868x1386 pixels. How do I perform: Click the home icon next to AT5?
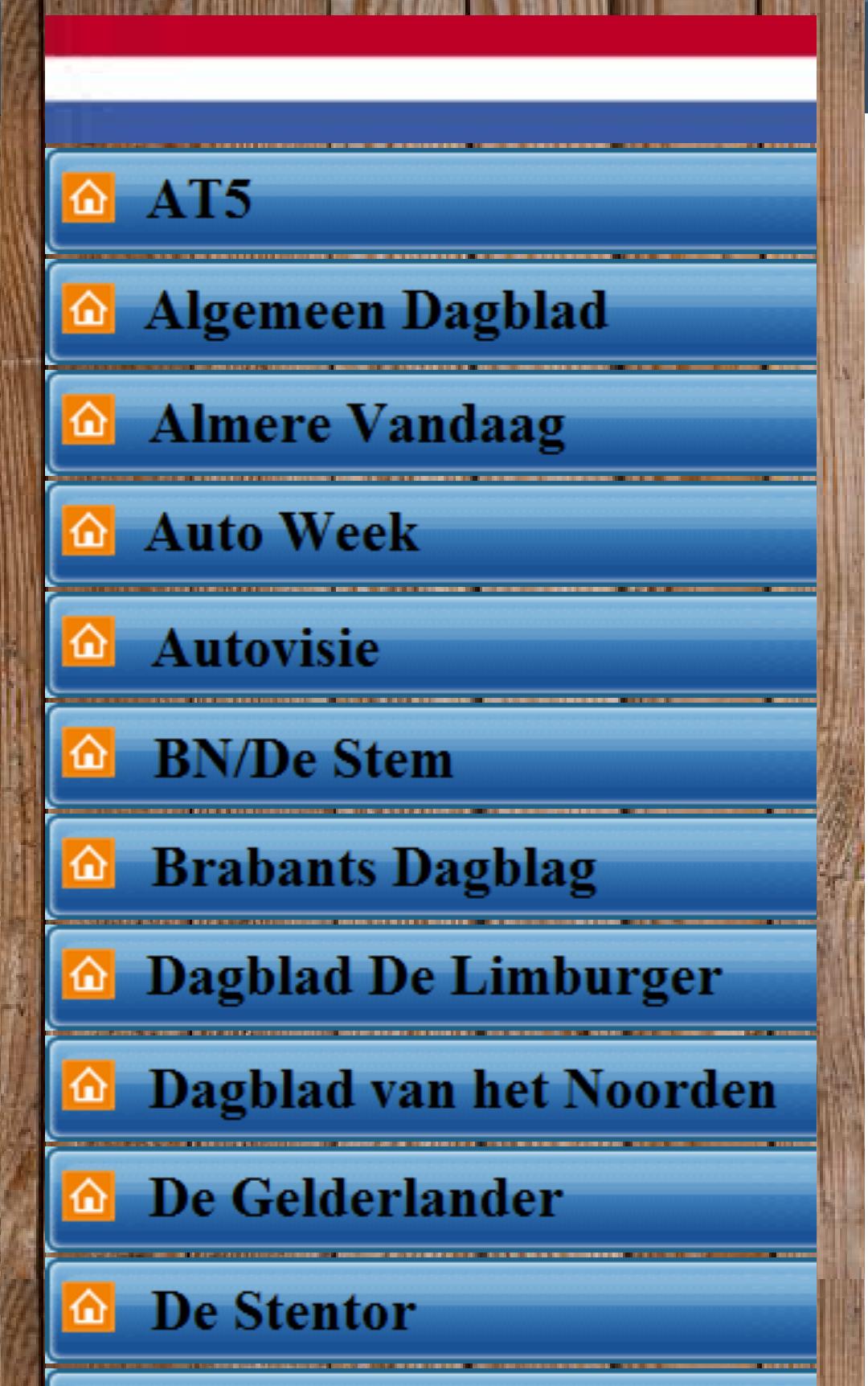point(91,199)
